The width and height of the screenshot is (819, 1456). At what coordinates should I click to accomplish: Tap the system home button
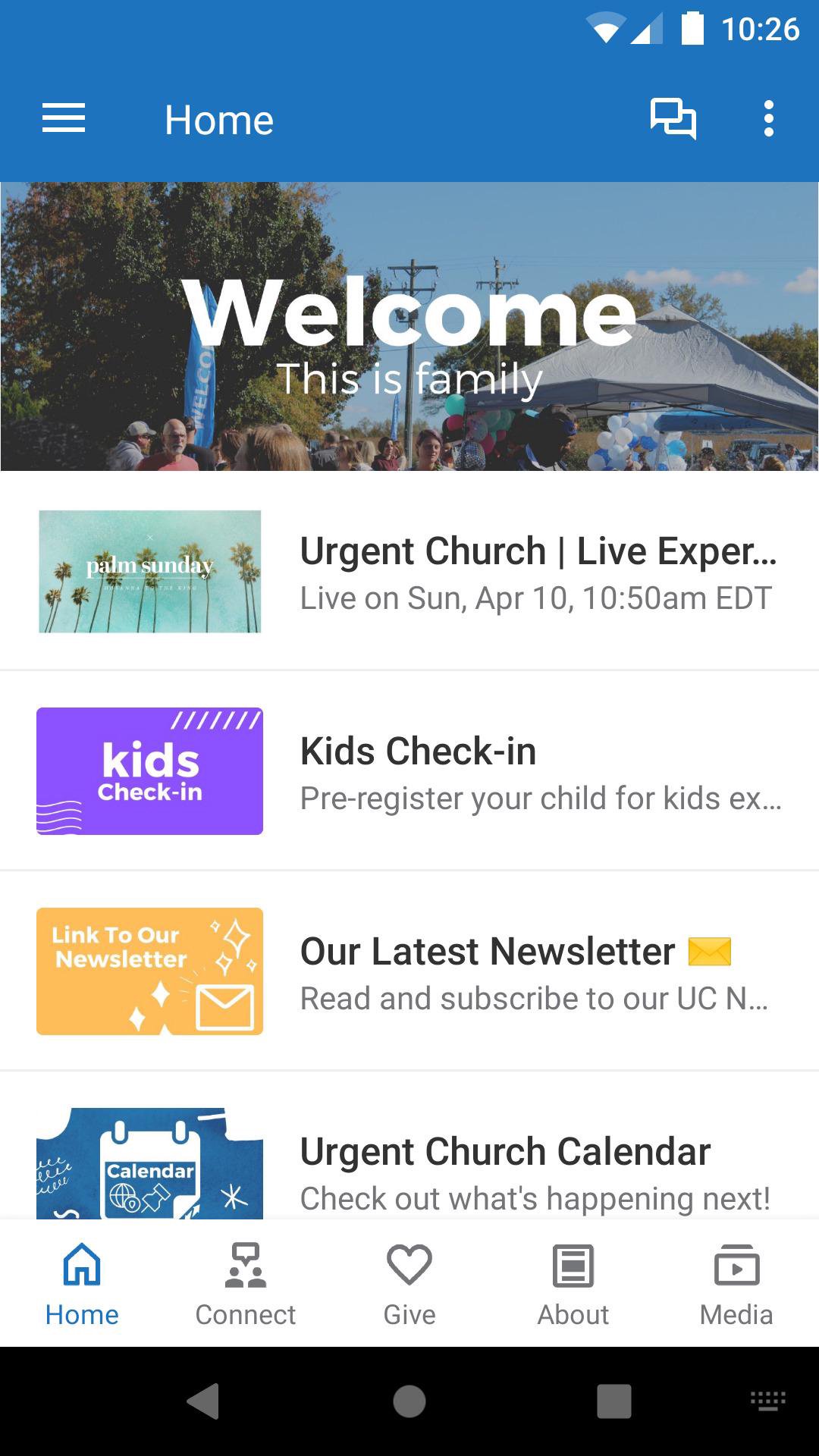tap(409, 1401)
